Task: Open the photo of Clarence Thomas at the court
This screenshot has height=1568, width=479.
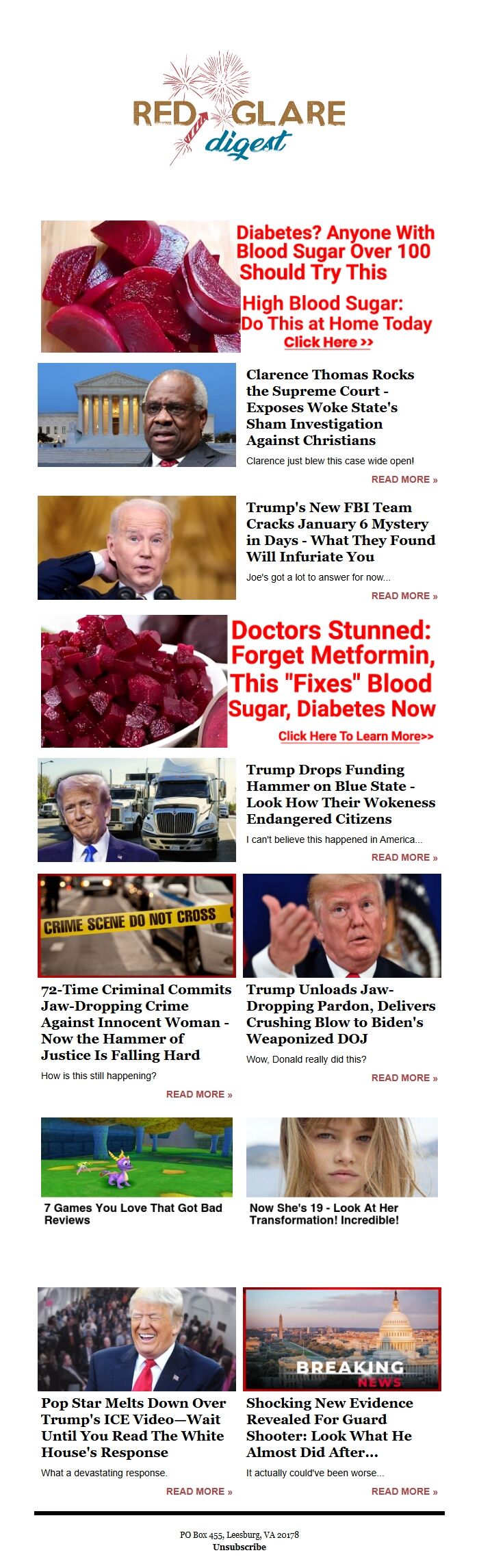Action: click(x=137, y=415)
